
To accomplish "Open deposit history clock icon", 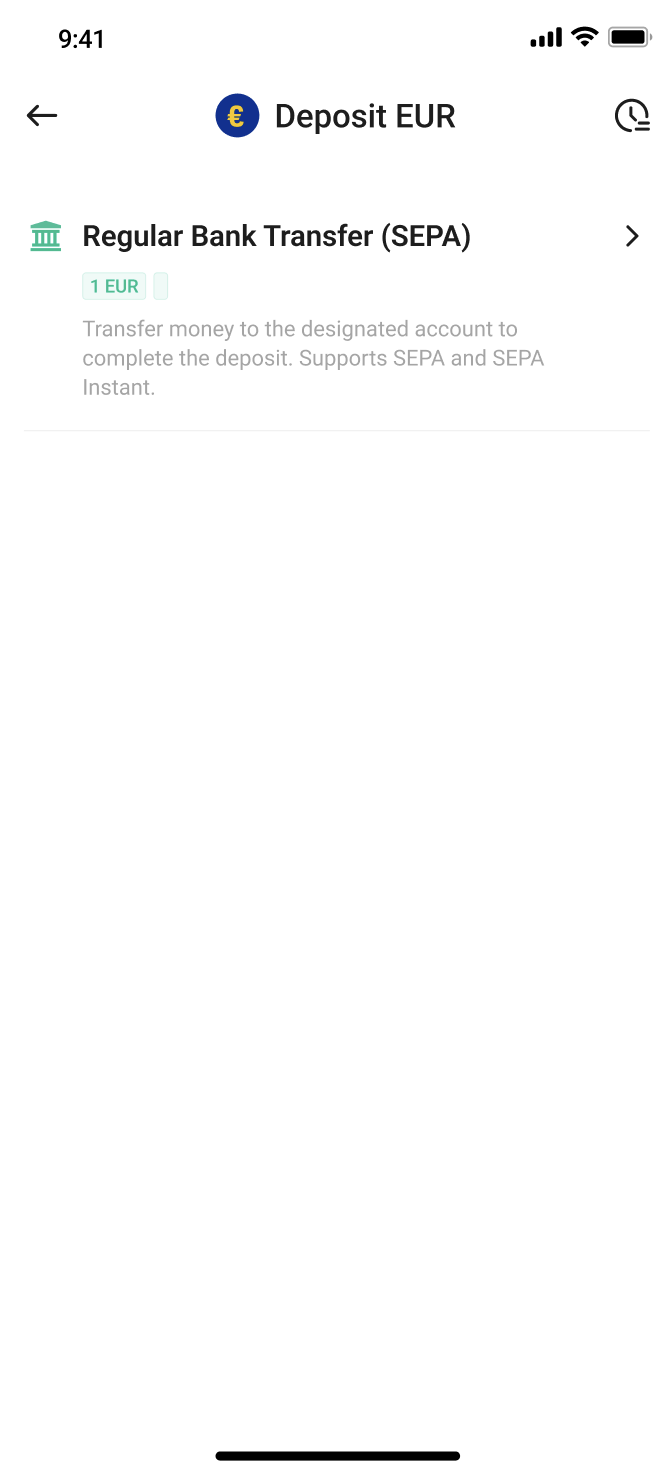I will [631, 116].
